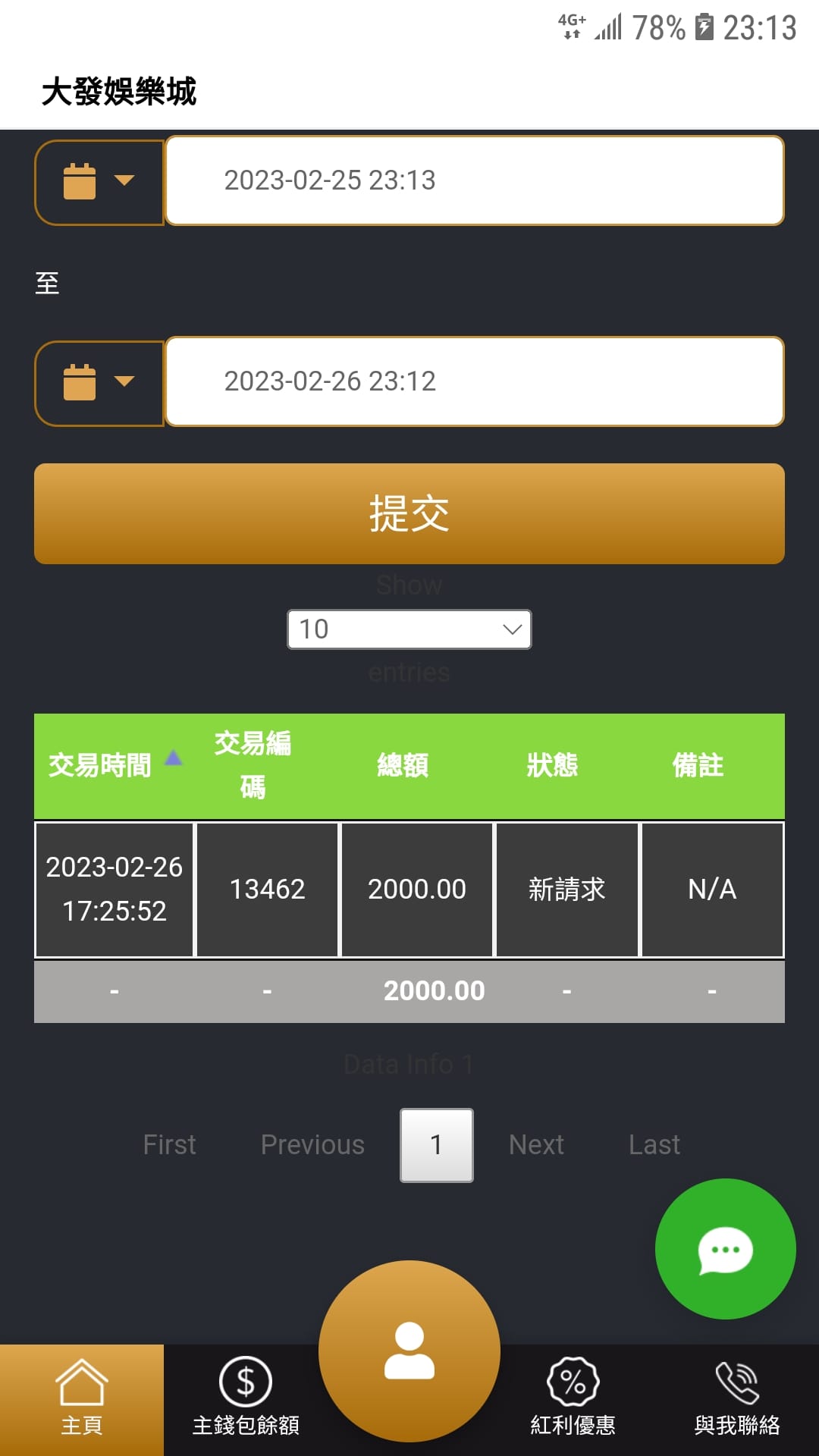This screenshot has height=1456, width=819.
Task: Expand the 10 entries dropdown
Action: (409, 629)
